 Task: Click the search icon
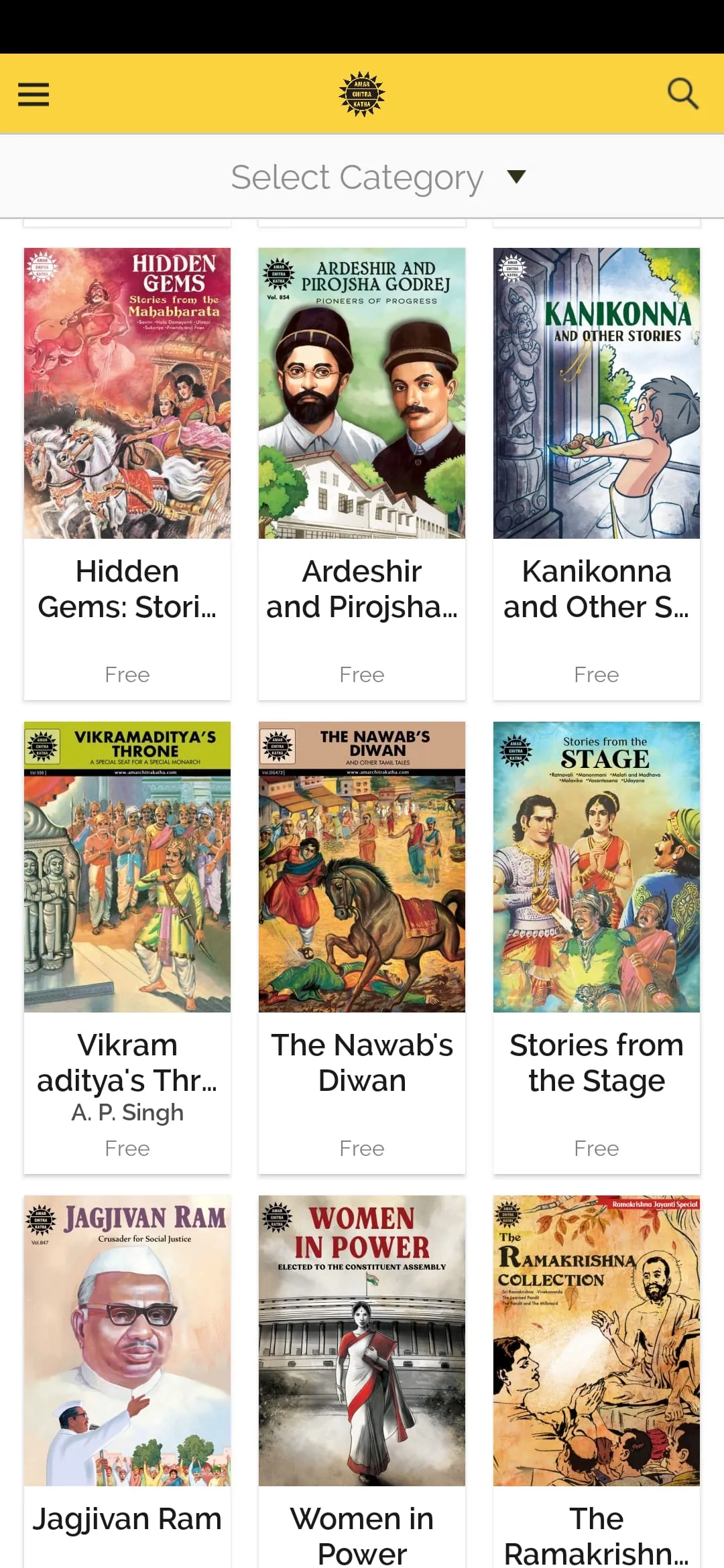point(684,93)
